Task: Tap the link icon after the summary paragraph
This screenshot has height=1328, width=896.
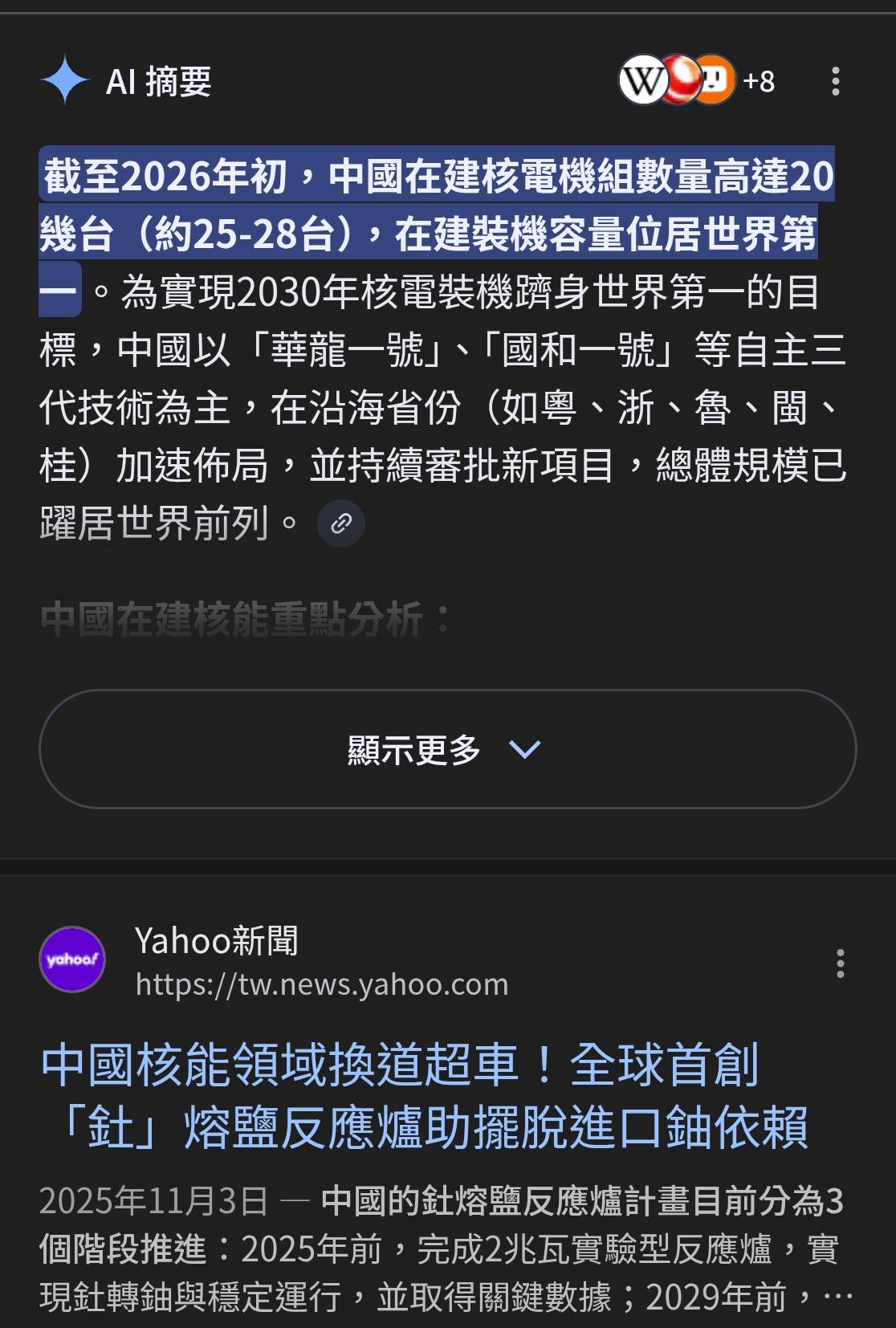Action: pos(341,524)
